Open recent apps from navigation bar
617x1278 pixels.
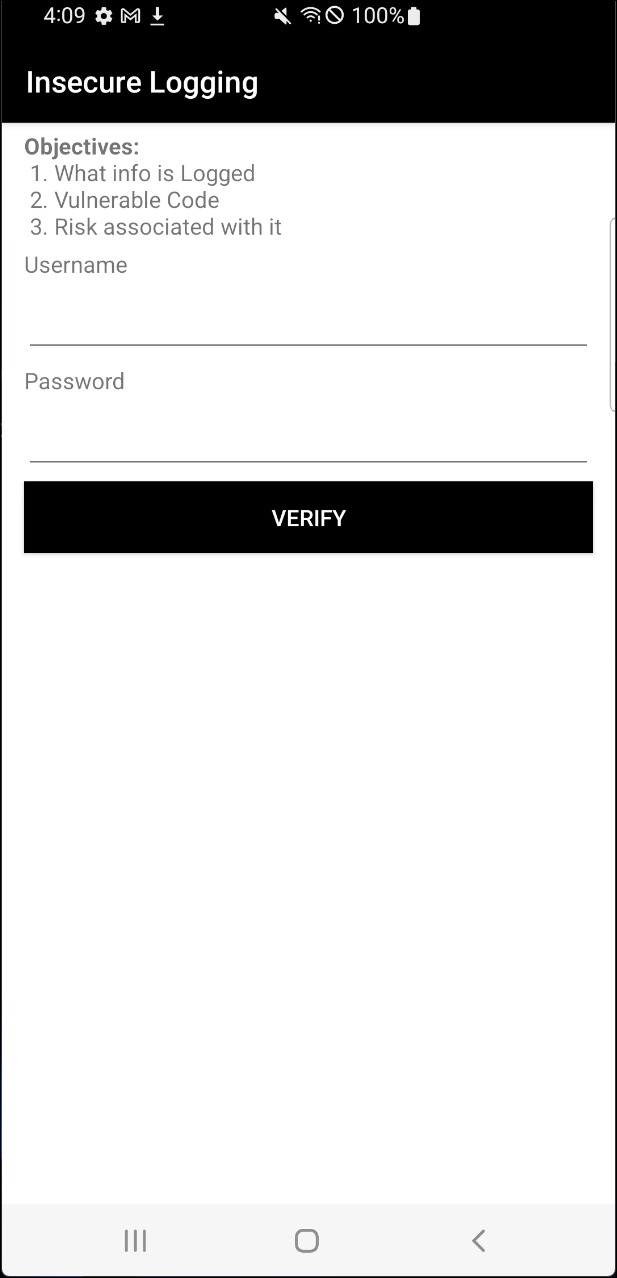135,1241
